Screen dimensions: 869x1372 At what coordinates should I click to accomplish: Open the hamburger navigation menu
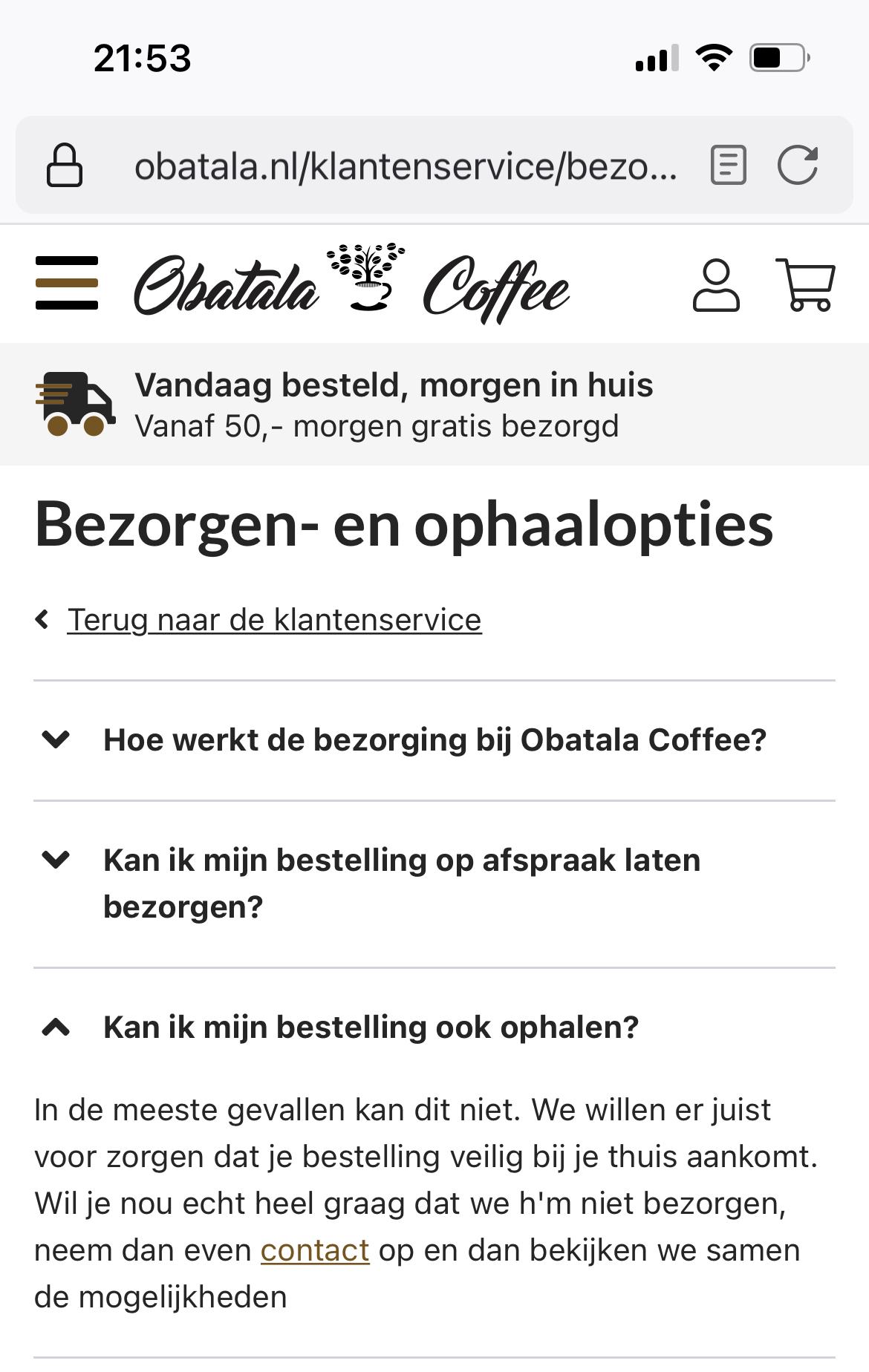coord(67,283)
